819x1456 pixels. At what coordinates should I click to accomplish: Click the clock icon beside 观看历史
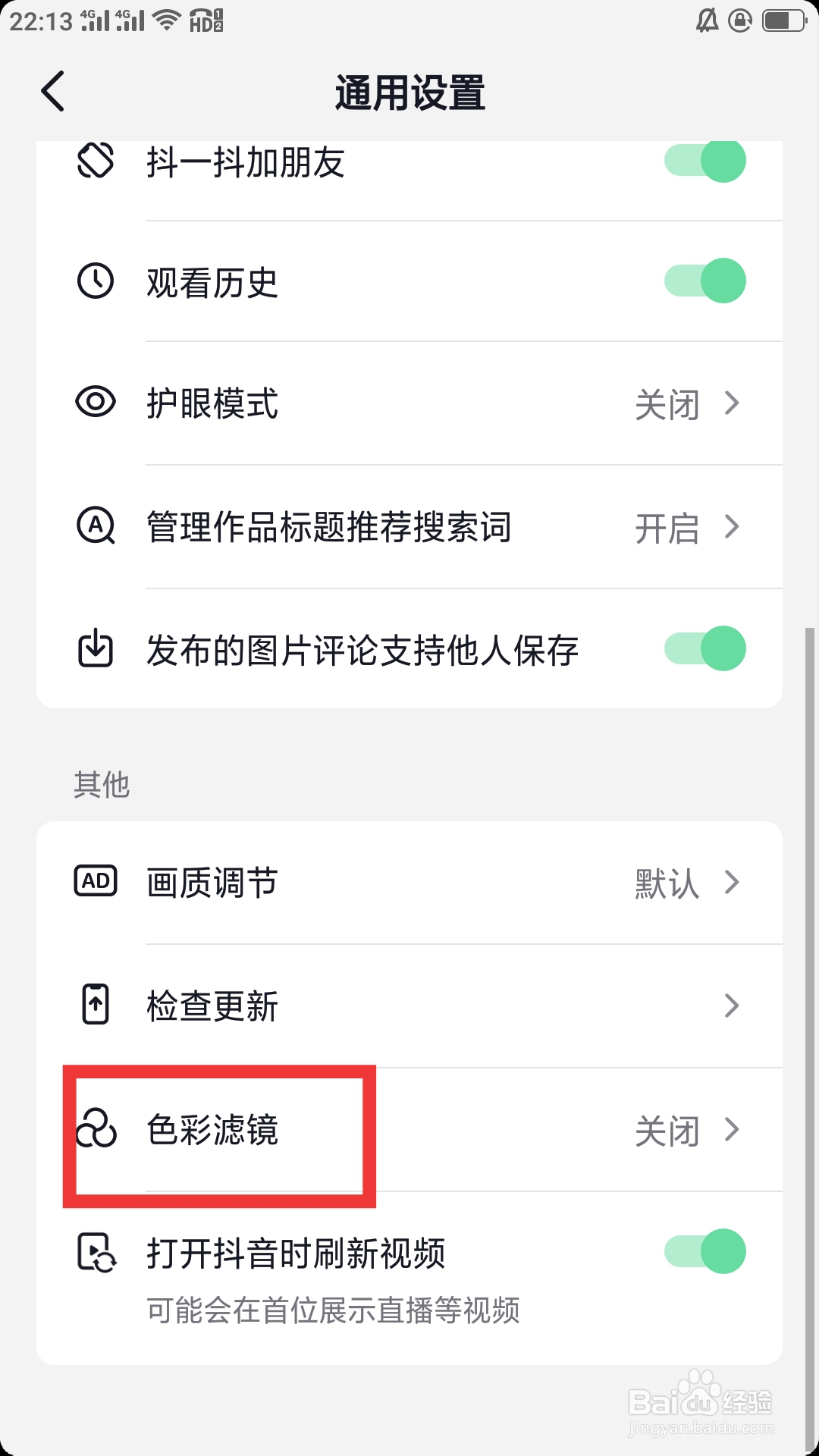(94, 280)
